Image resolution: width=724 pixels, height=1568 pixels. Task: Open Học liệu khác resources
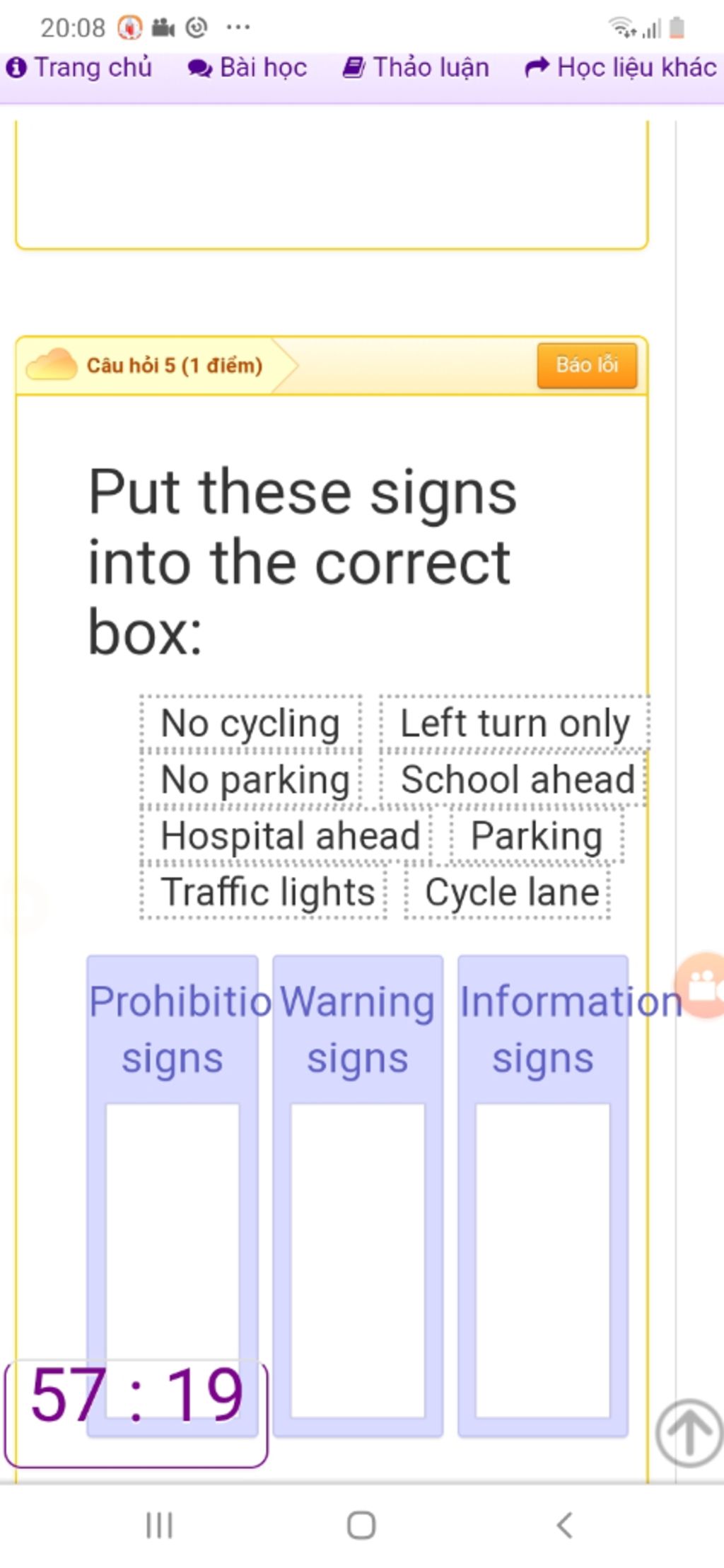(621, 68)
